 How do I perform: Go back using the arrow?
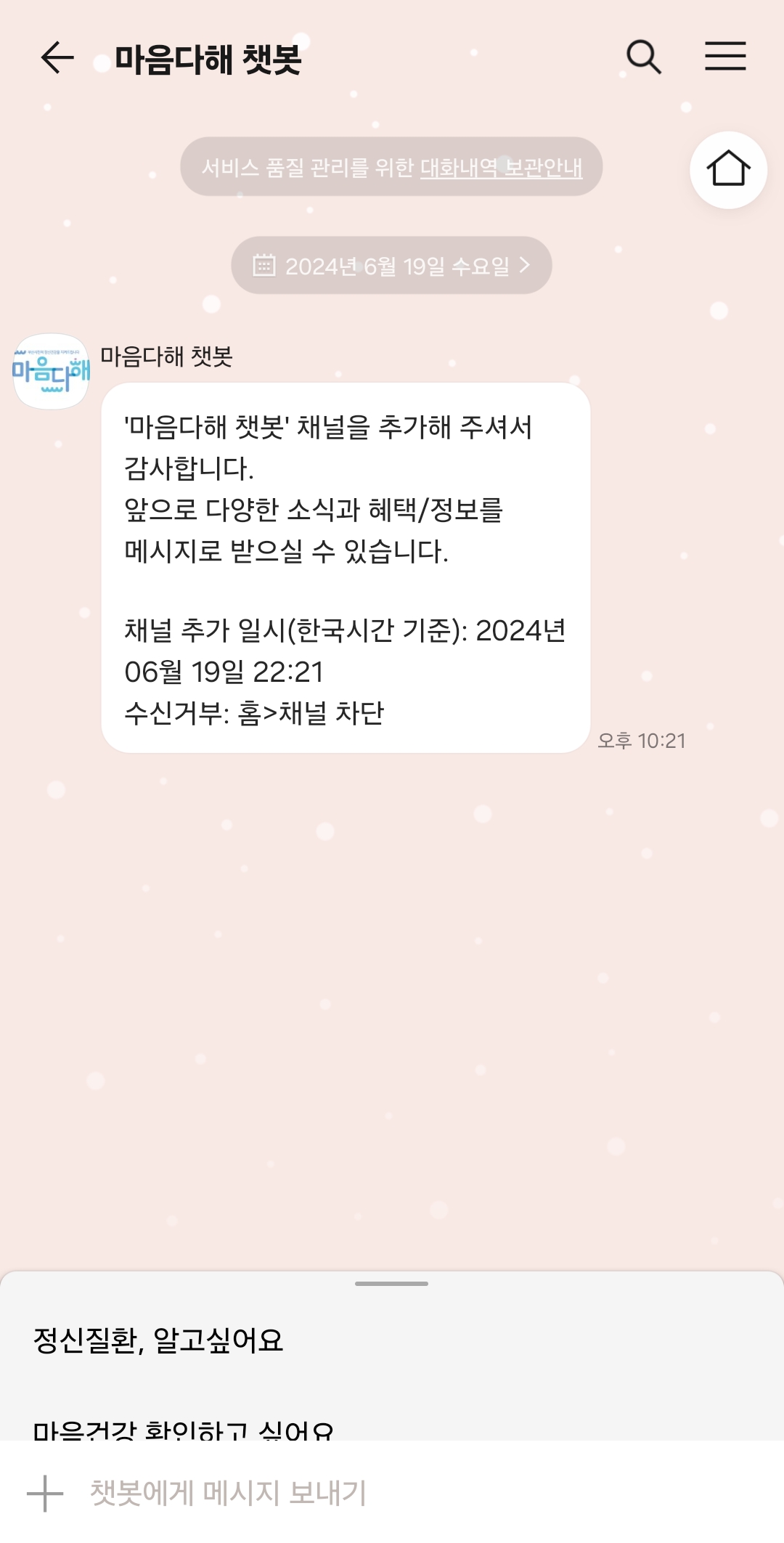point(57,58)
